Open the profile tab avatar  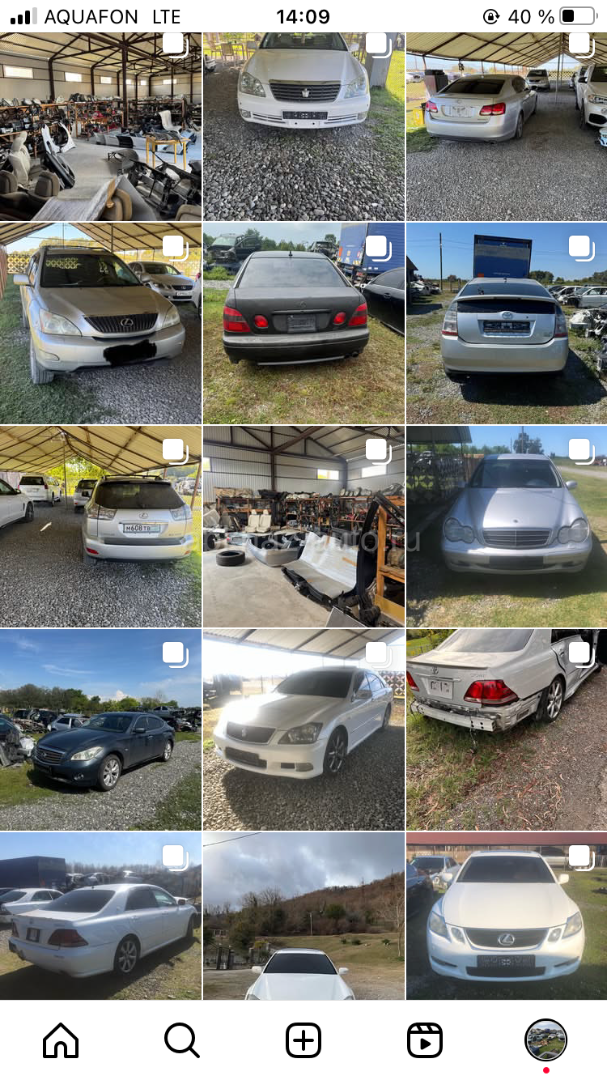pos(546,1040)
